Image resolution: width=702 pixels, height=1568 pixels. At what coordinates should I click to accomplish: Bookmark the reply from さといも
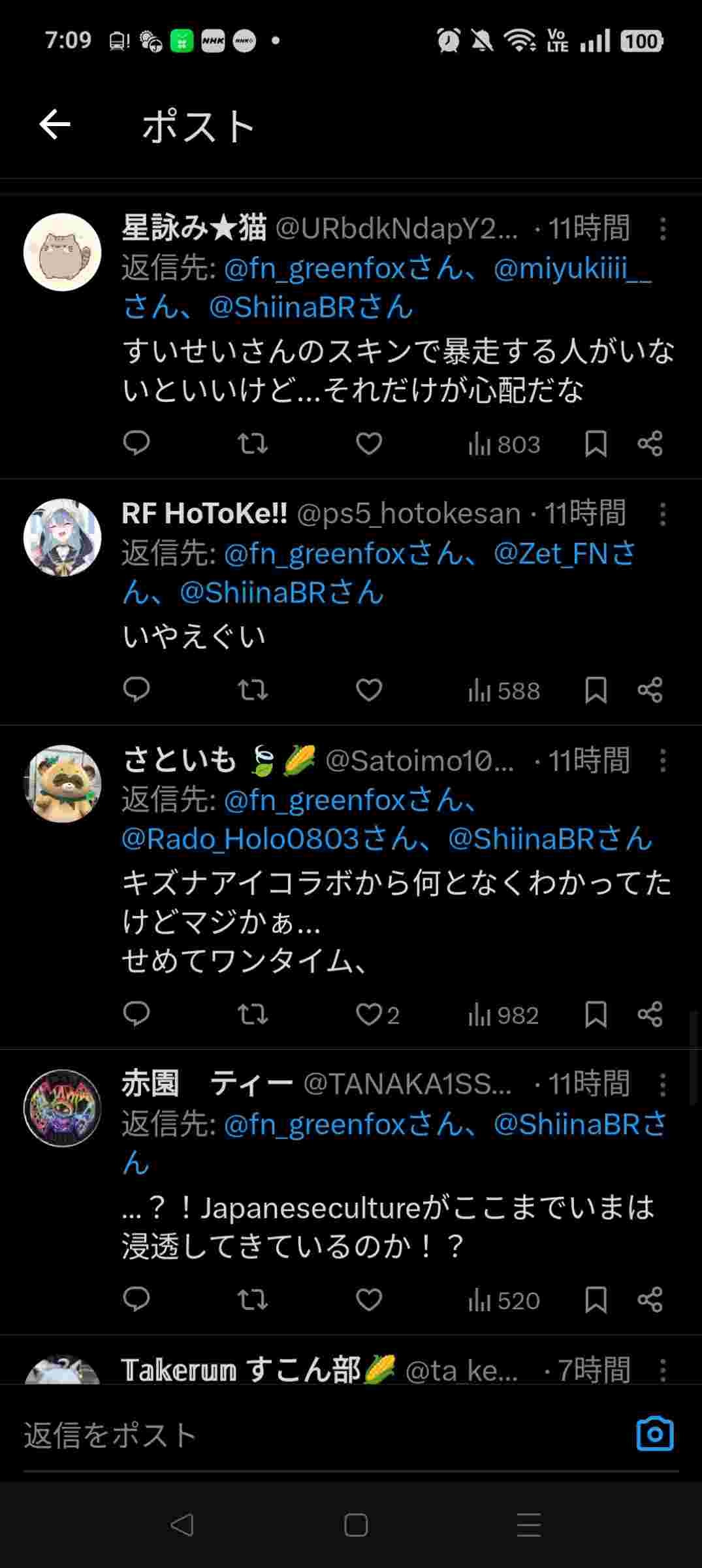(596, 1015)
